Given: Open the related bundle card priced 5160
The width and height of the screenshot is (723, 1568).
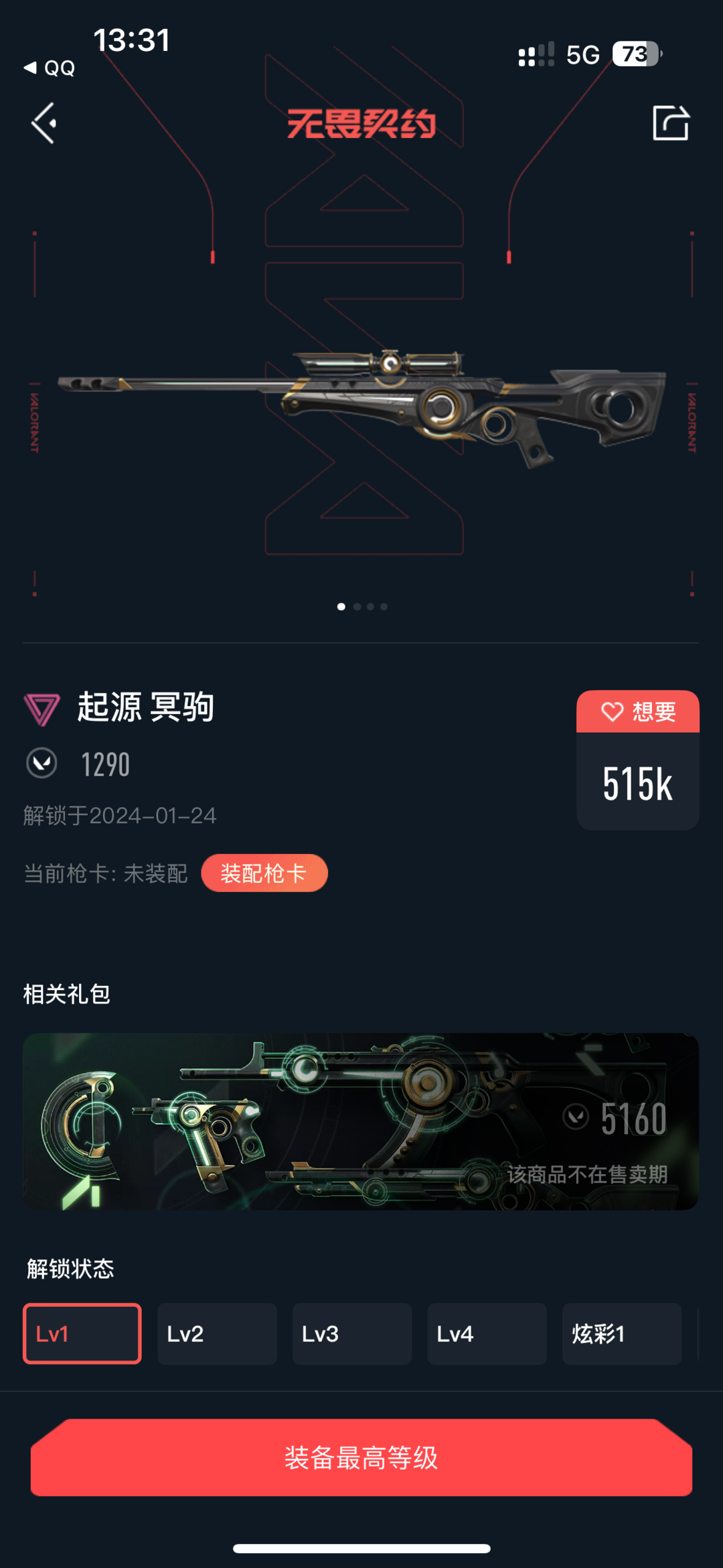Looking at the screenshot, I should point(361,1121).
